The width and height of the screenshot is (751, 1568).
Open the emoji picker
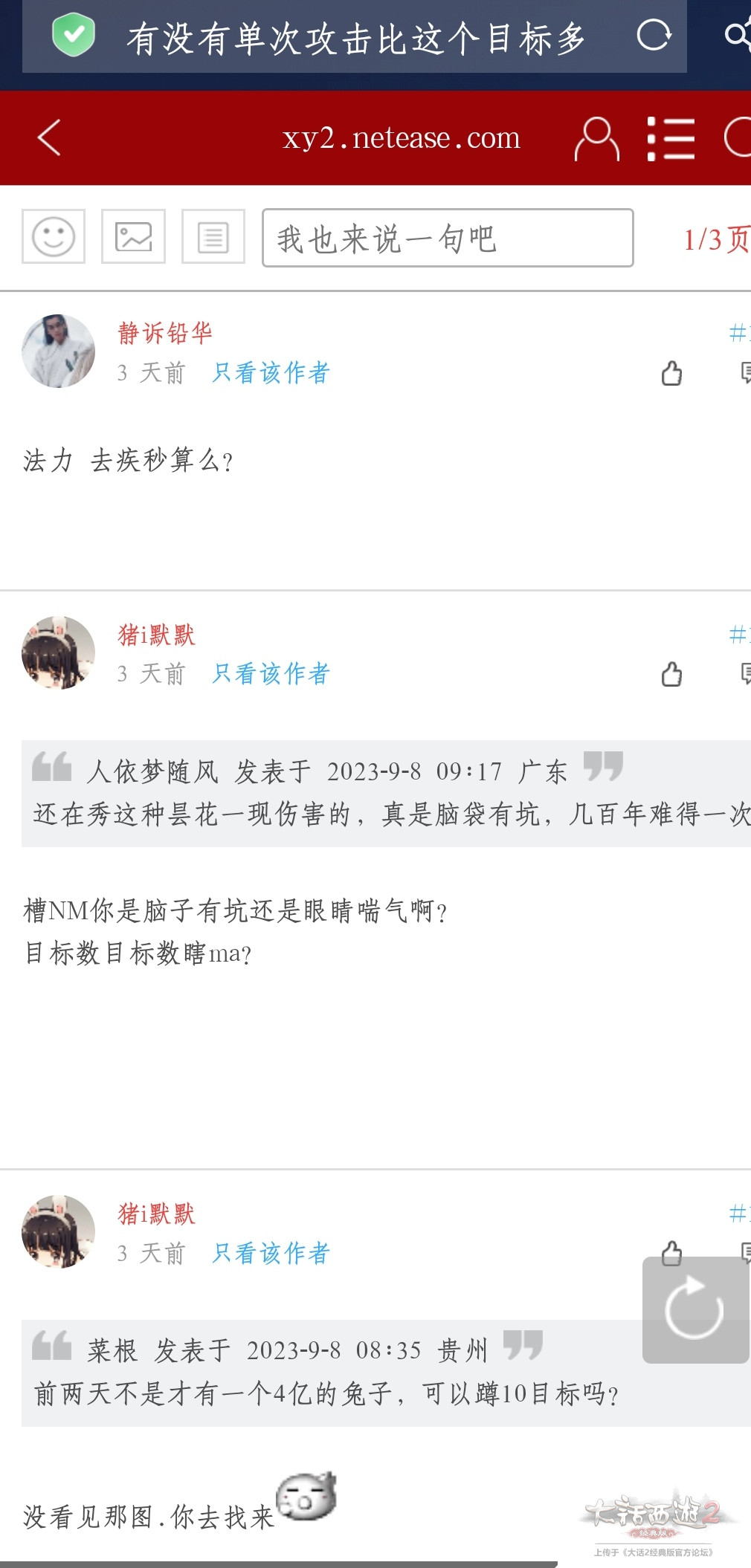54,237
